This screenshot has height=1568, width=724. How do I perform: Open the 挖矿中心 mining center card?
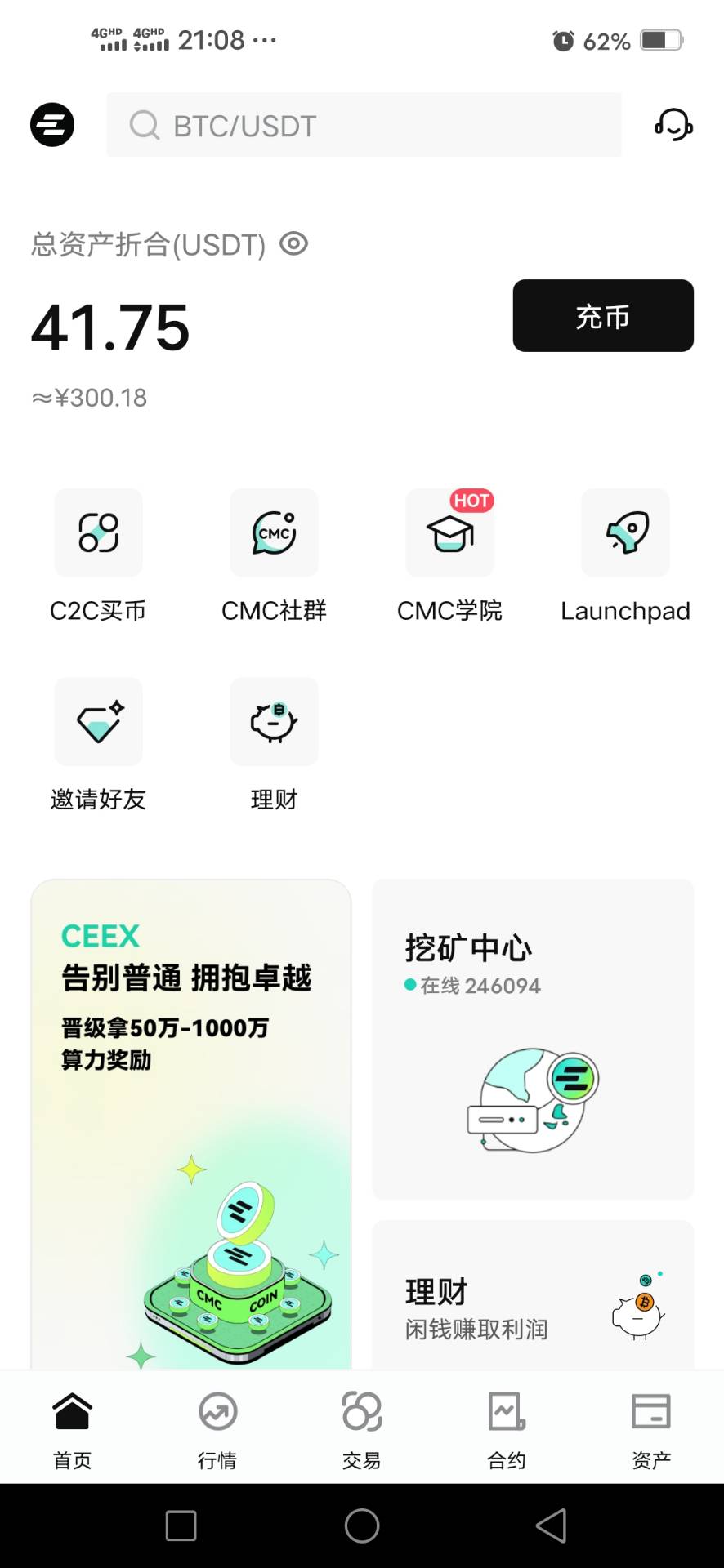(x=532, y=1039)
